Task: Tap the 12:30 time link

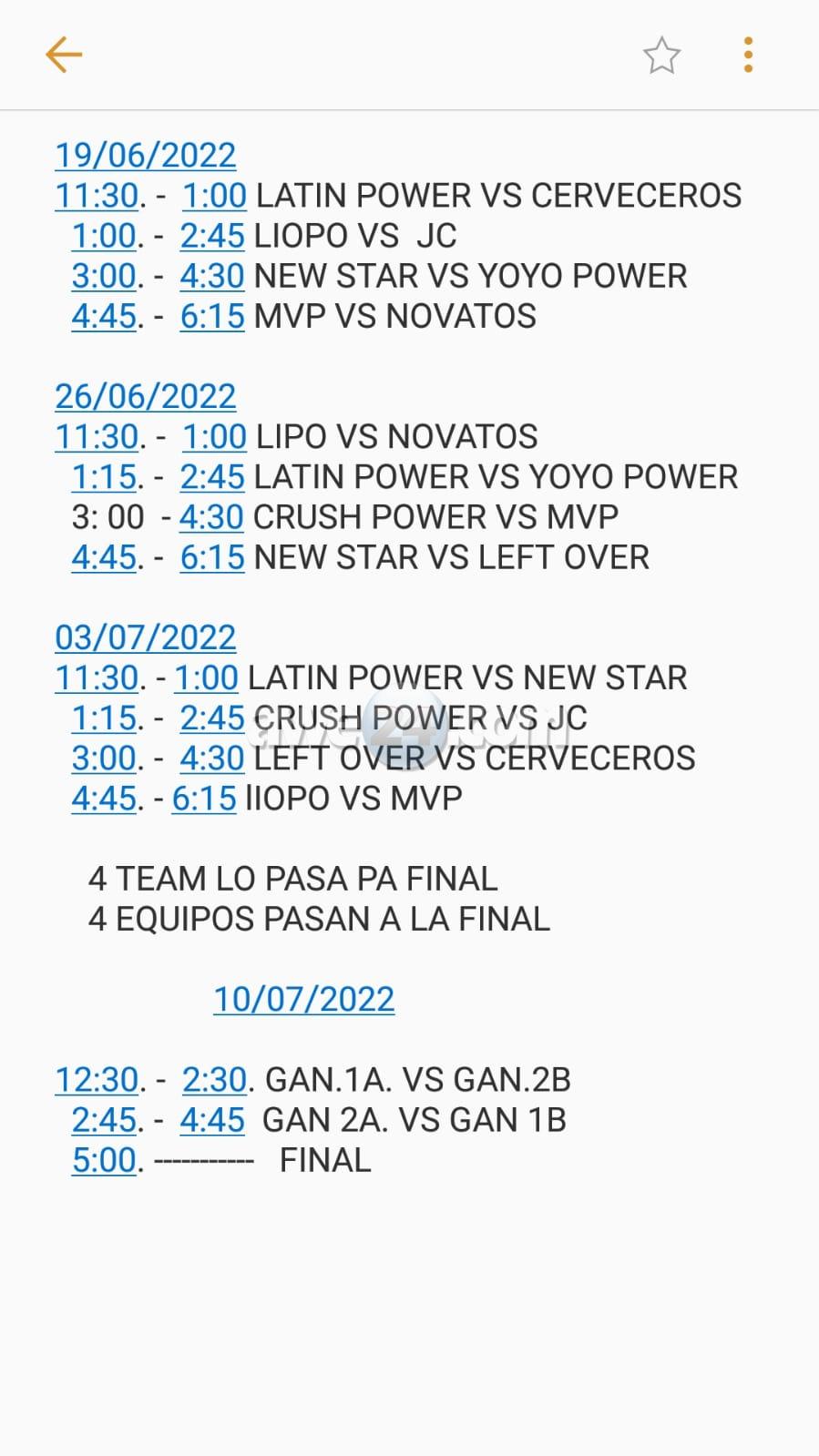Action: coord(96,1079)
